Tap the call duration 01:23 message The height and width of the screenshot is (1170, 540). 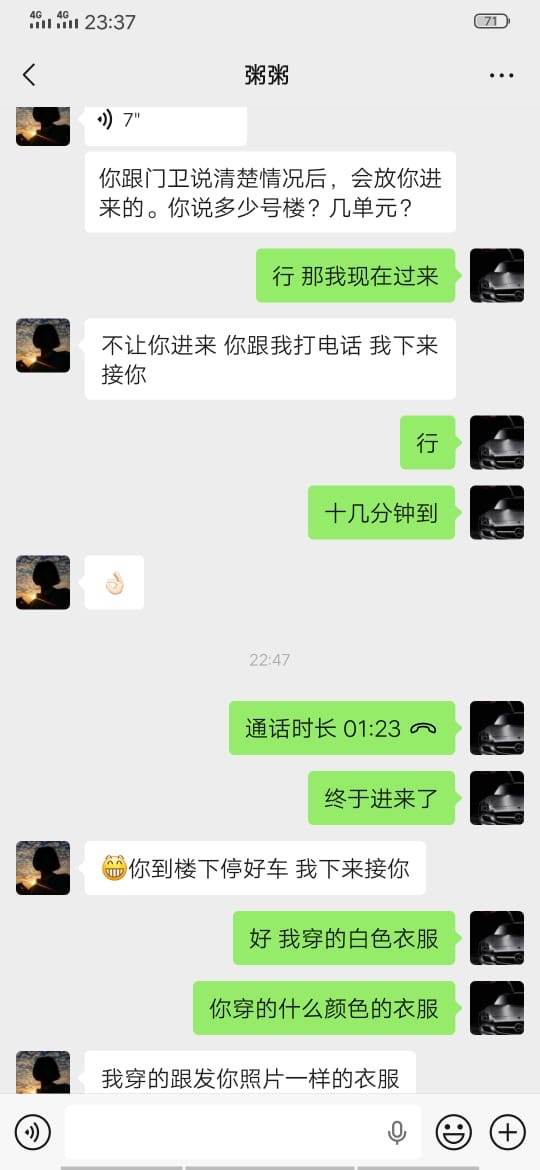(x=342, y=728)
